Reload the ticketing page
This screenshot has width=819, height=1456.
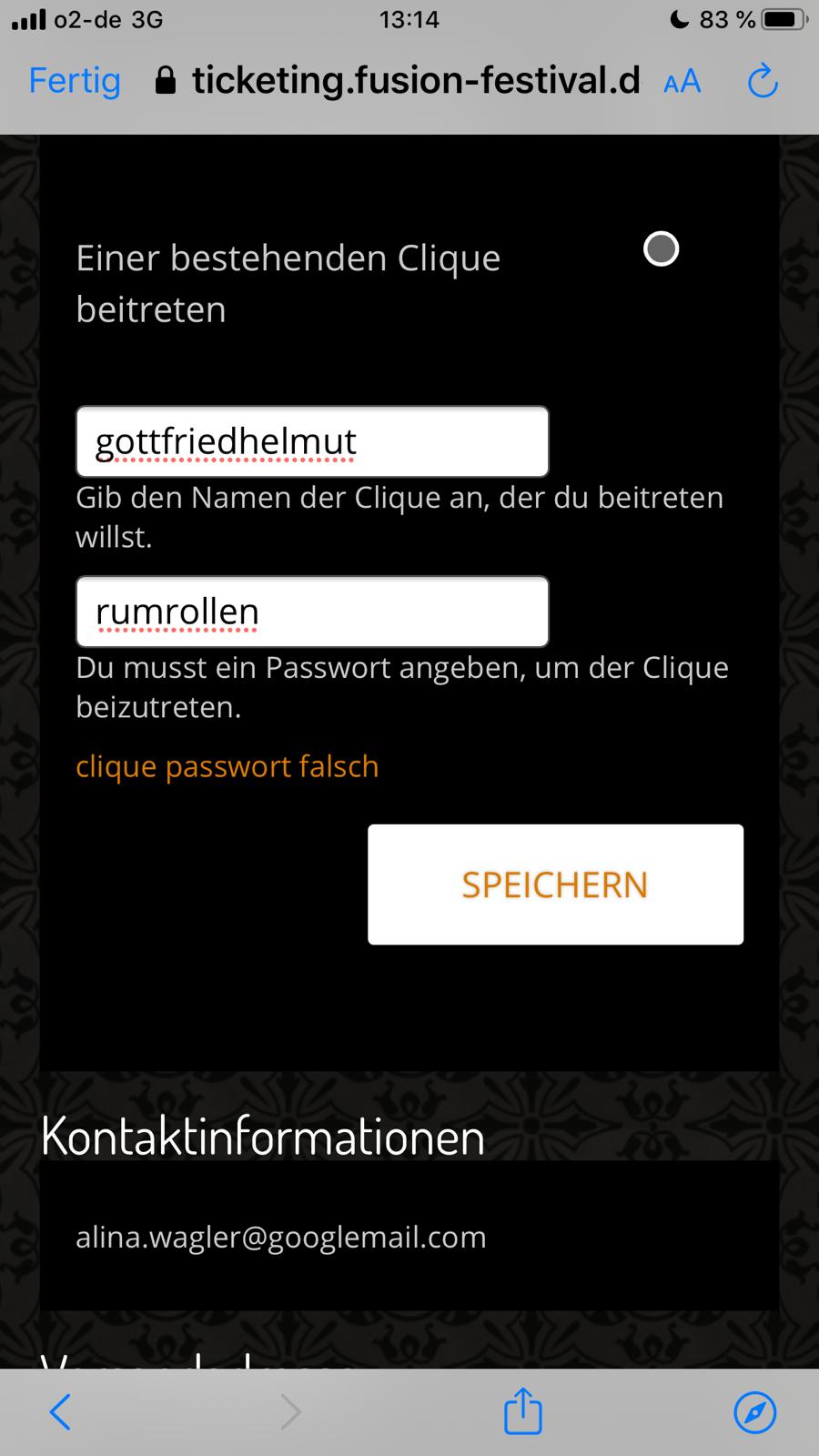tap(763, 82)
